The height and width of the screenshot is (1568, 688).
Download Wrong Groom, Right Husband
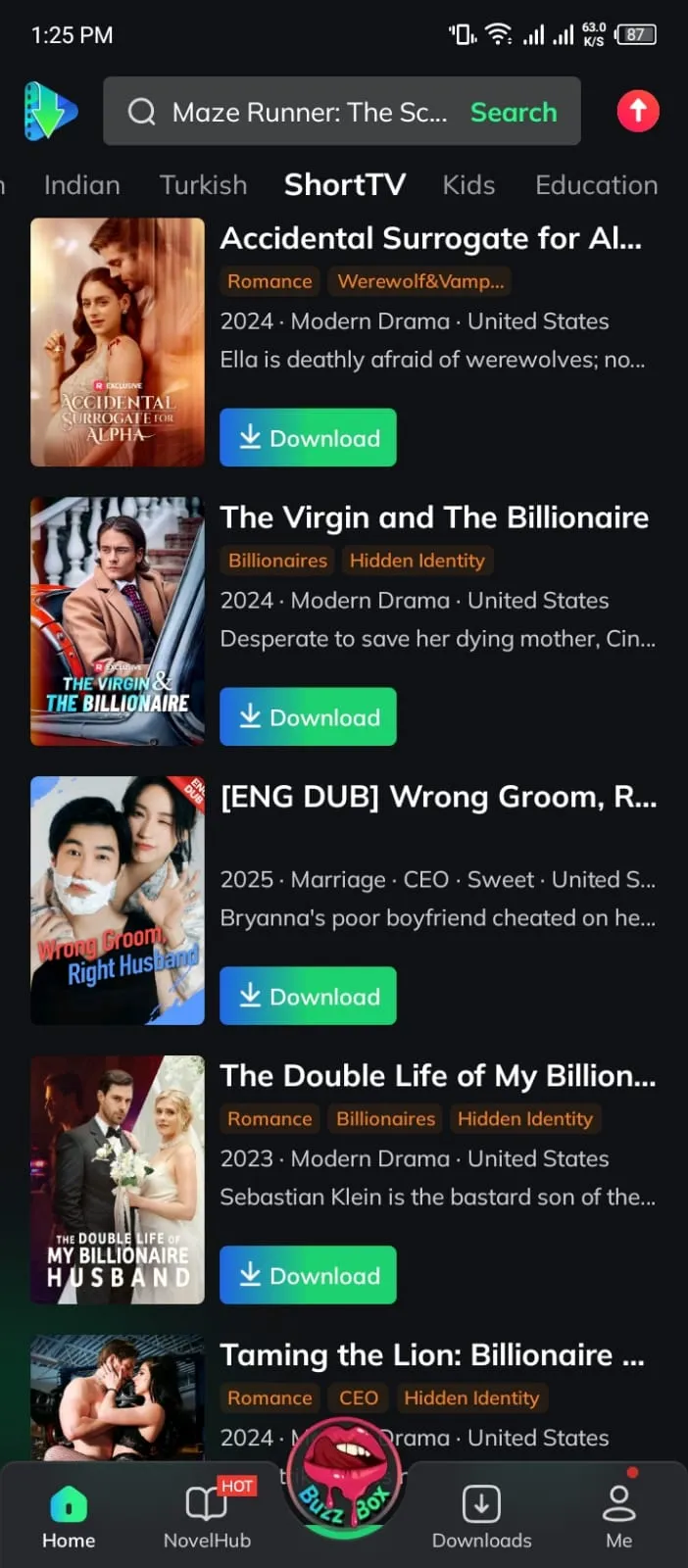pos(308,997)
